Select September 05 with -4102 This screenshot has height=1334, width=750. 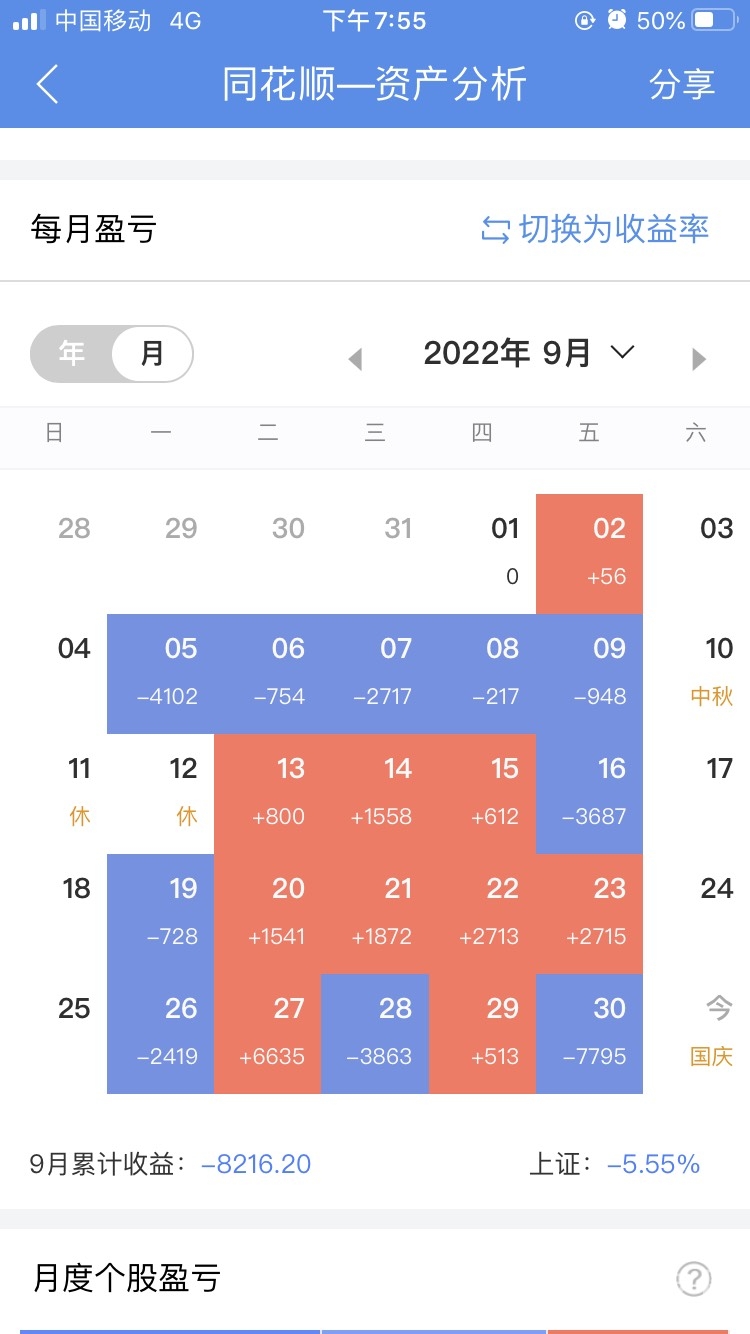161,673
